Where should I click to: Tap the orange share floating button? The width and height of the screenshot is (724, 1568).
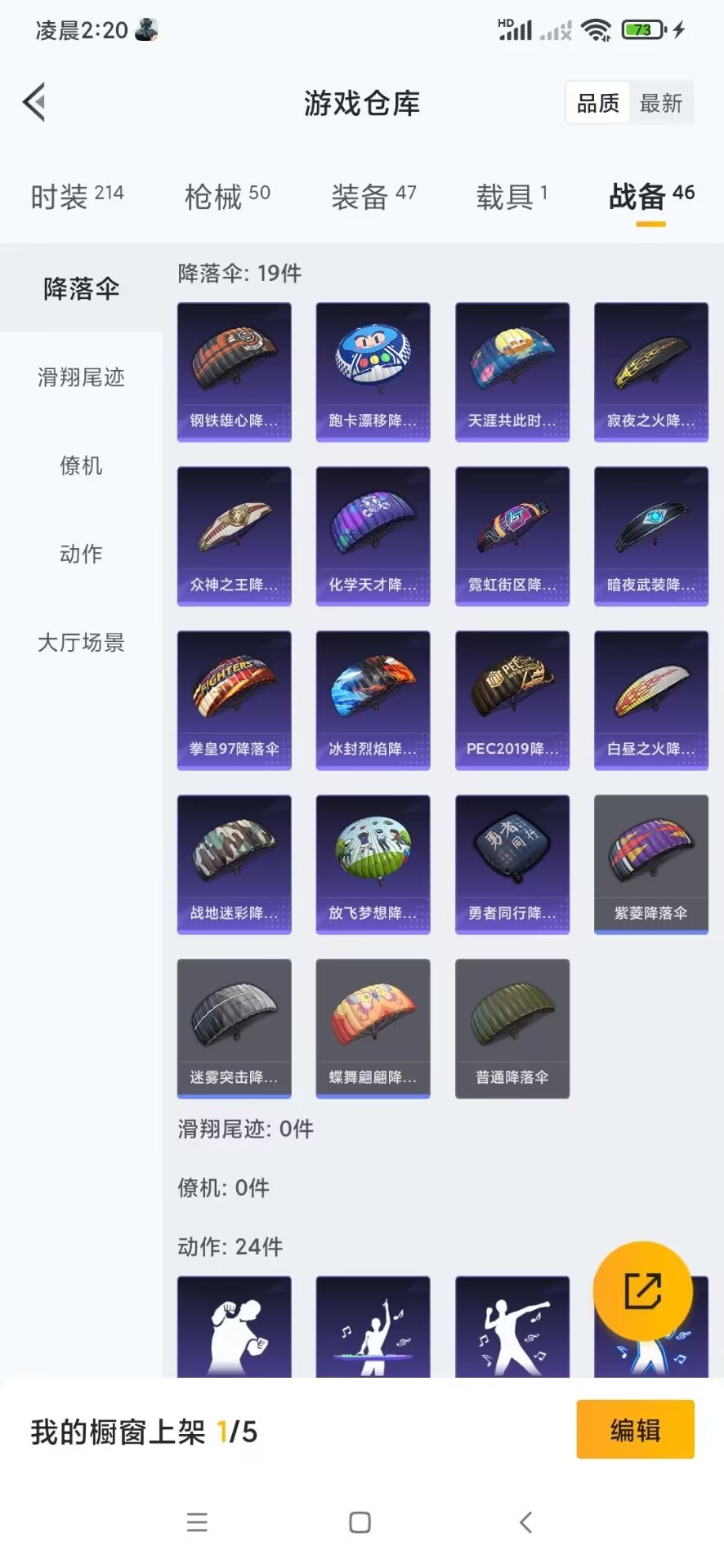(x=643, y=1291)
